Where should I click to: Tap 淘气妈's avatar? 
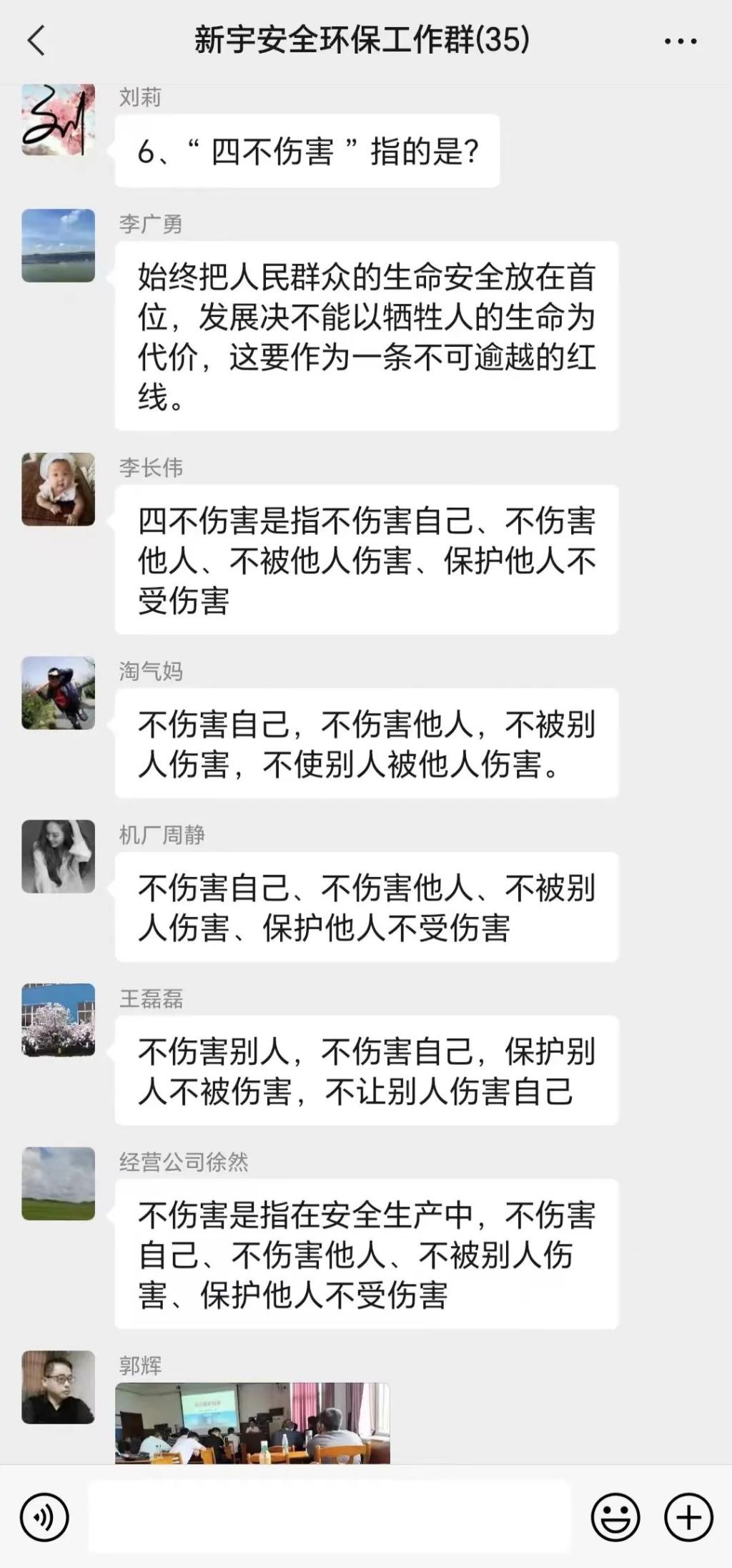coord(58,692)
